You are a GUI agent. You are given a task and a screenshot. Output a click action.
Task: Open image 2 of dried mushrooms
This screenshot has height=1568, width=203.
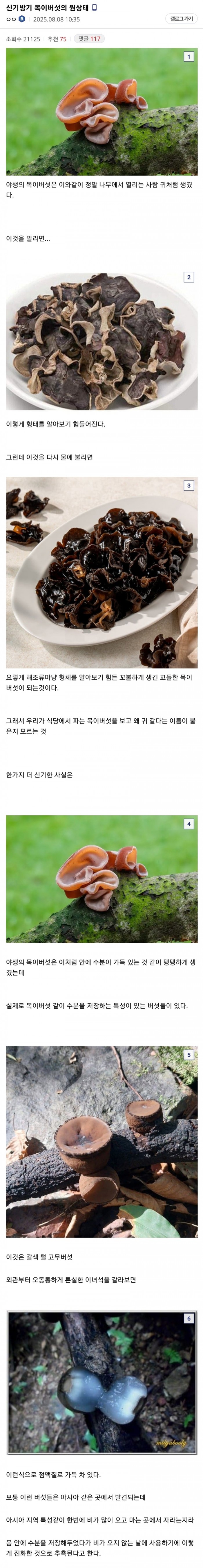click(102, 341)
